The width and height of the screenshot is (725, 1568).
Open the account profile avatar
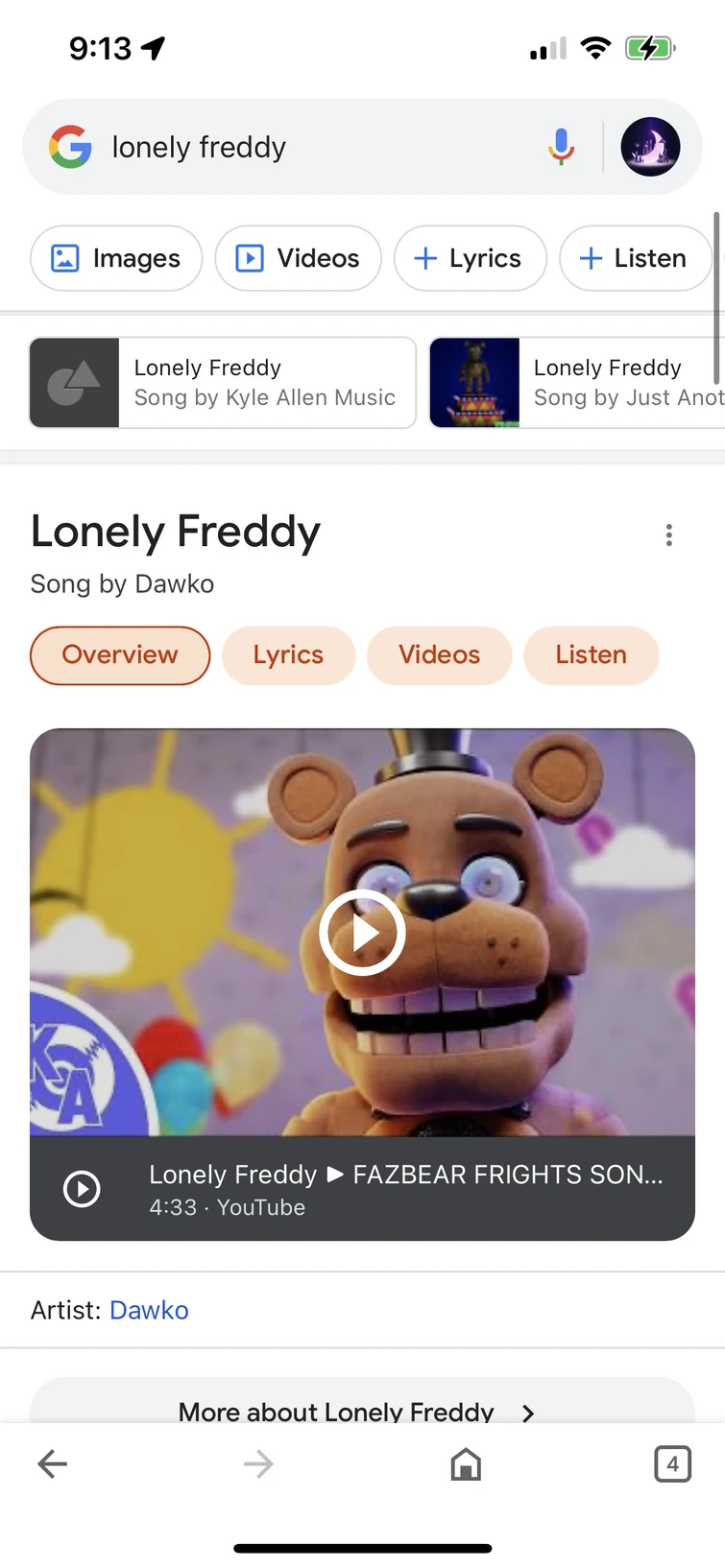pyautogui.click(x=651, y=147)
